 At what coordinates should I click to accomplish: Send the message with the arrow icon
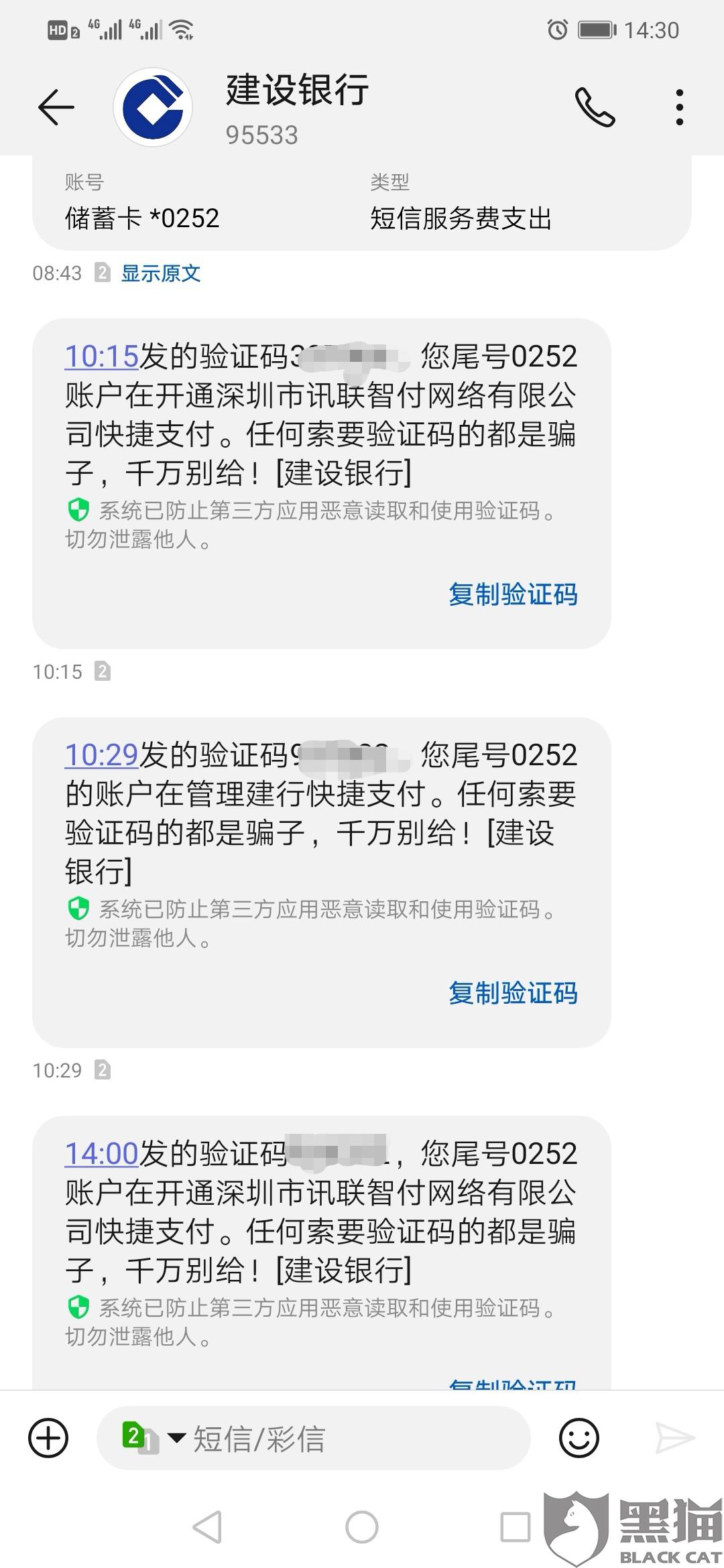click(x=674, y=1438)
